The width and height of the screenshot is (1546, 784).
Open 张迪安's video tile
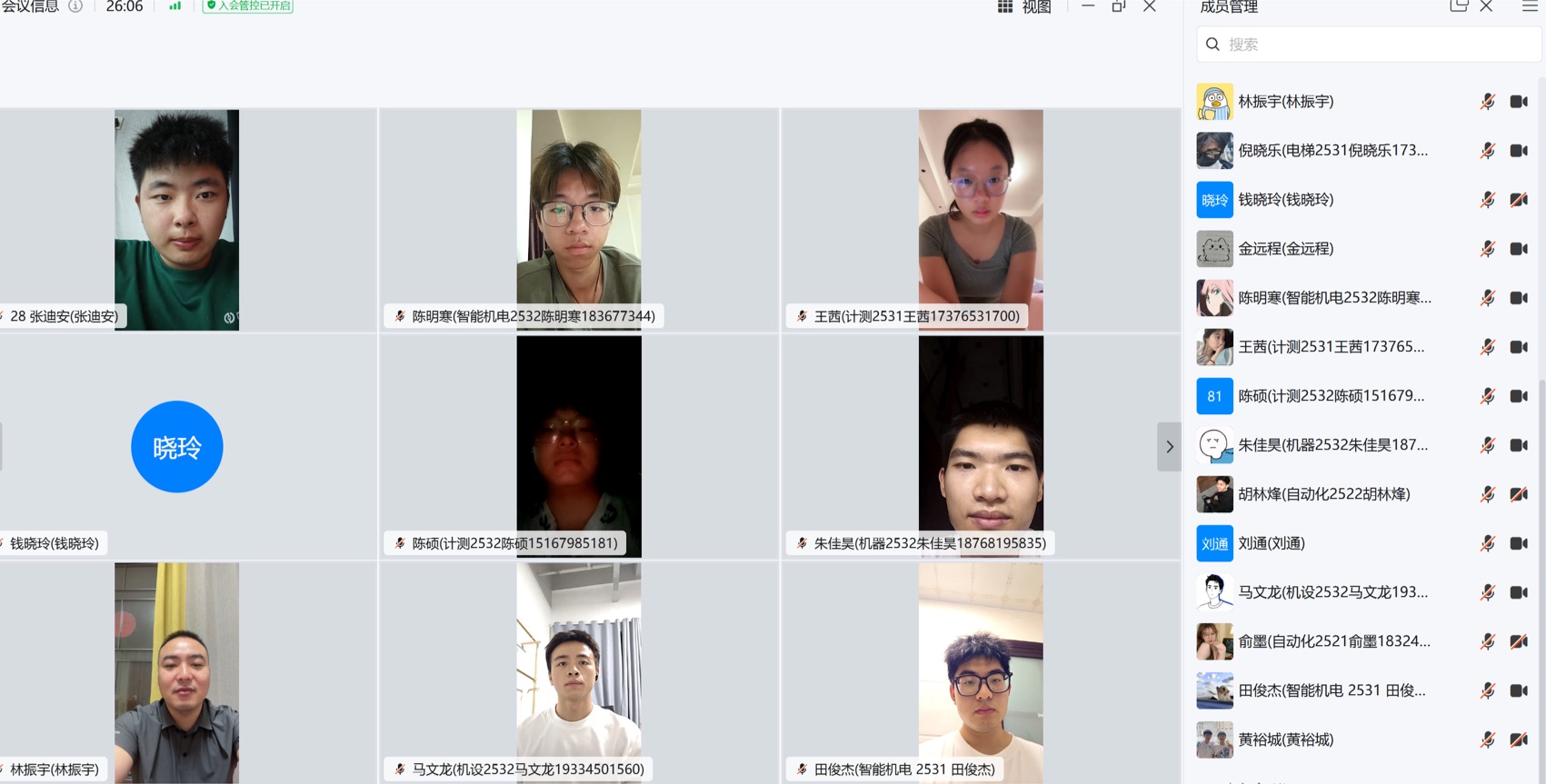[177, 220]
